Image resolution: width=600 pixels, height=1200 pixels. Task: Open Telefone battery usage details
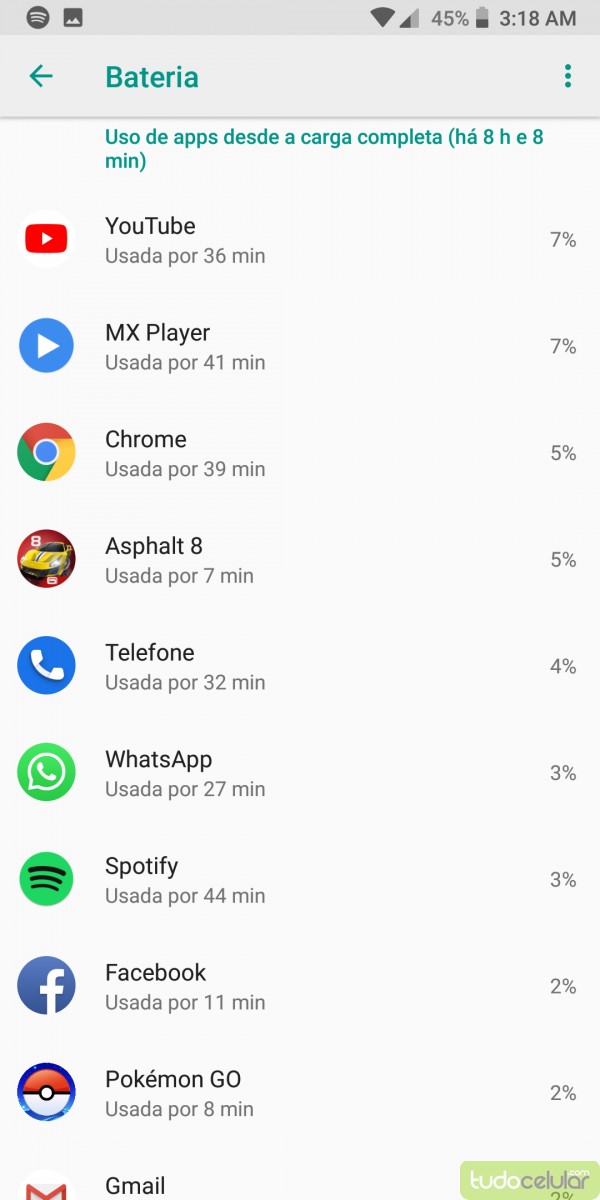tap(300, 667)
